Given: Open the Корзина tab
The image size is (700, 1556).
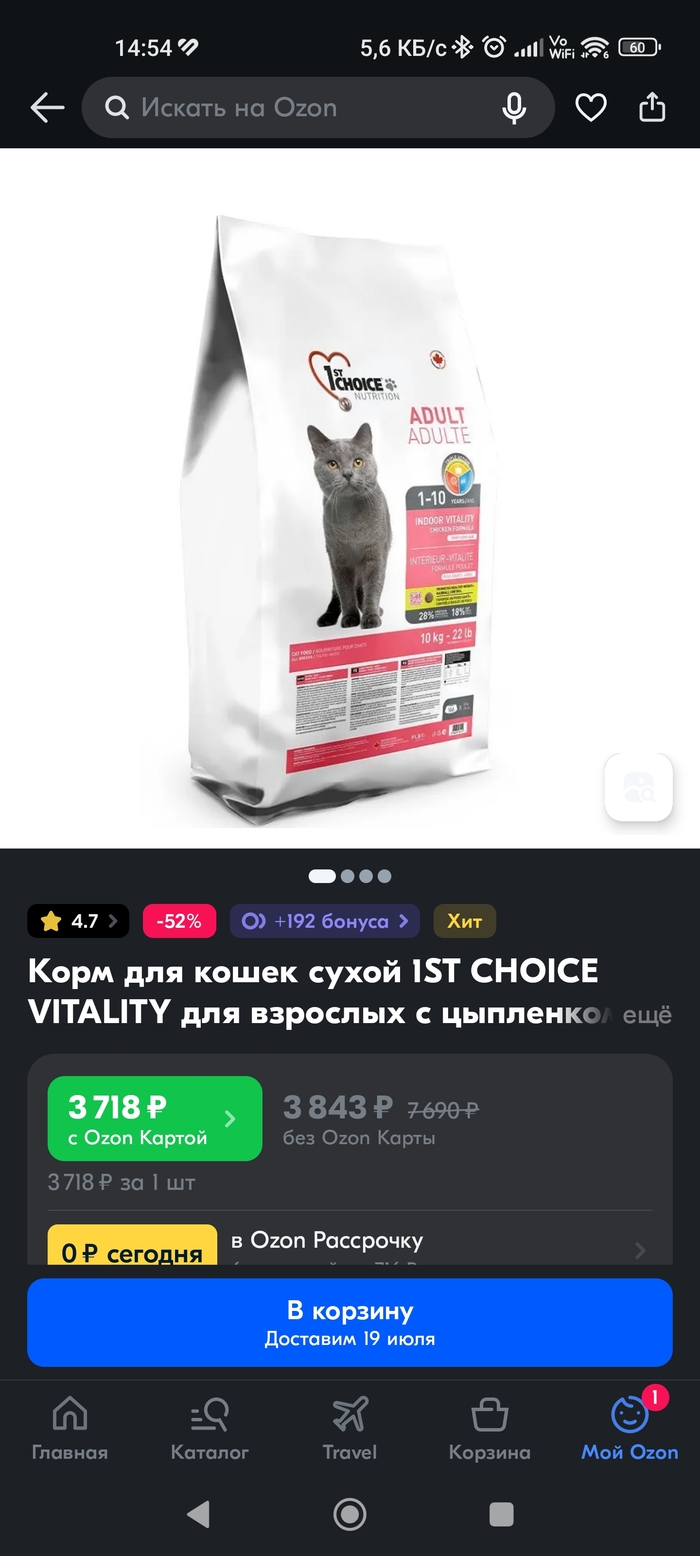Looking at the screenshot, I should tap(489, 1430).
